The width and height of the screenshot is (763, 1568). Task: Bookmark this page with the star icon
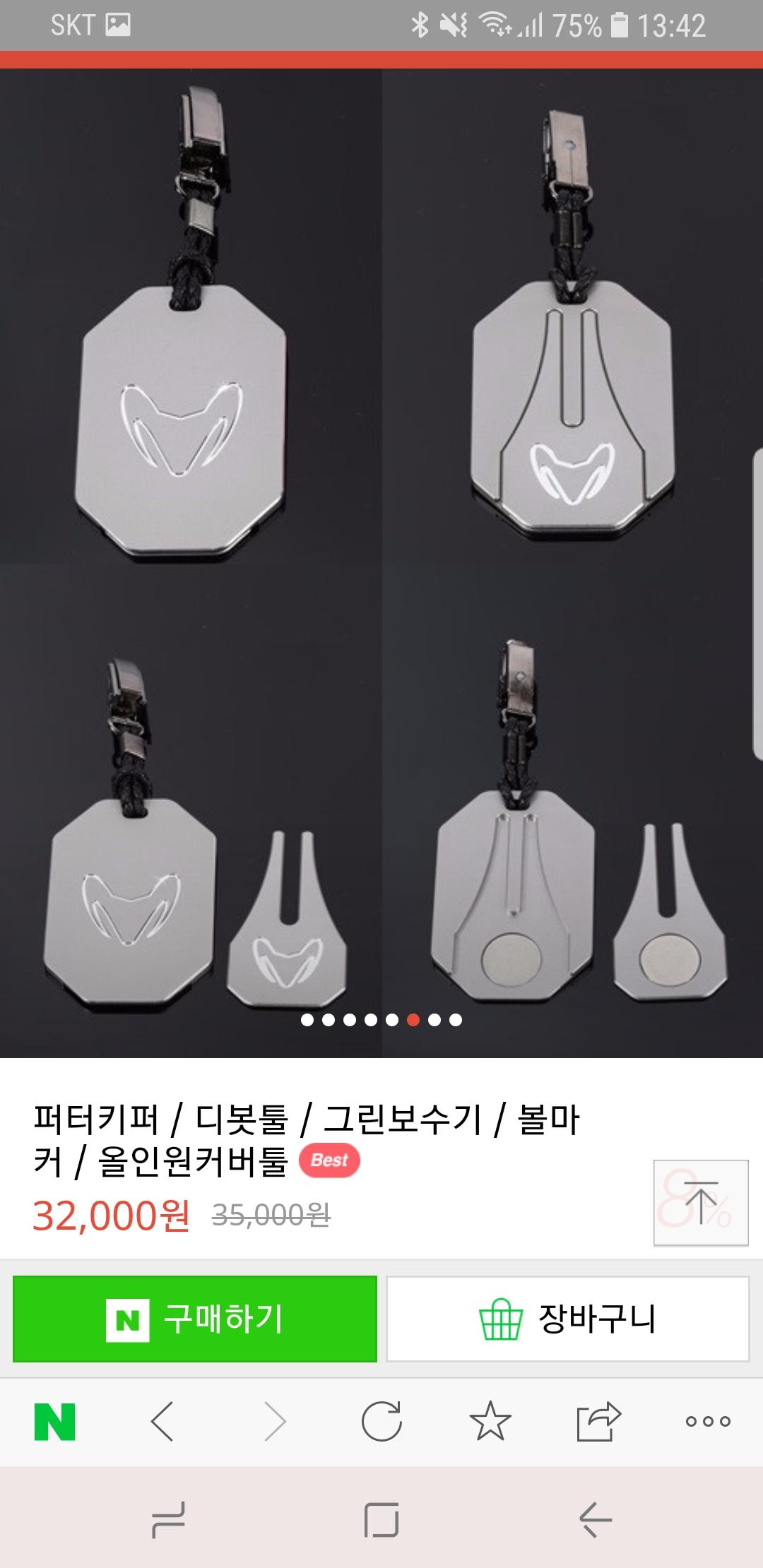(x=490, y=1422)
